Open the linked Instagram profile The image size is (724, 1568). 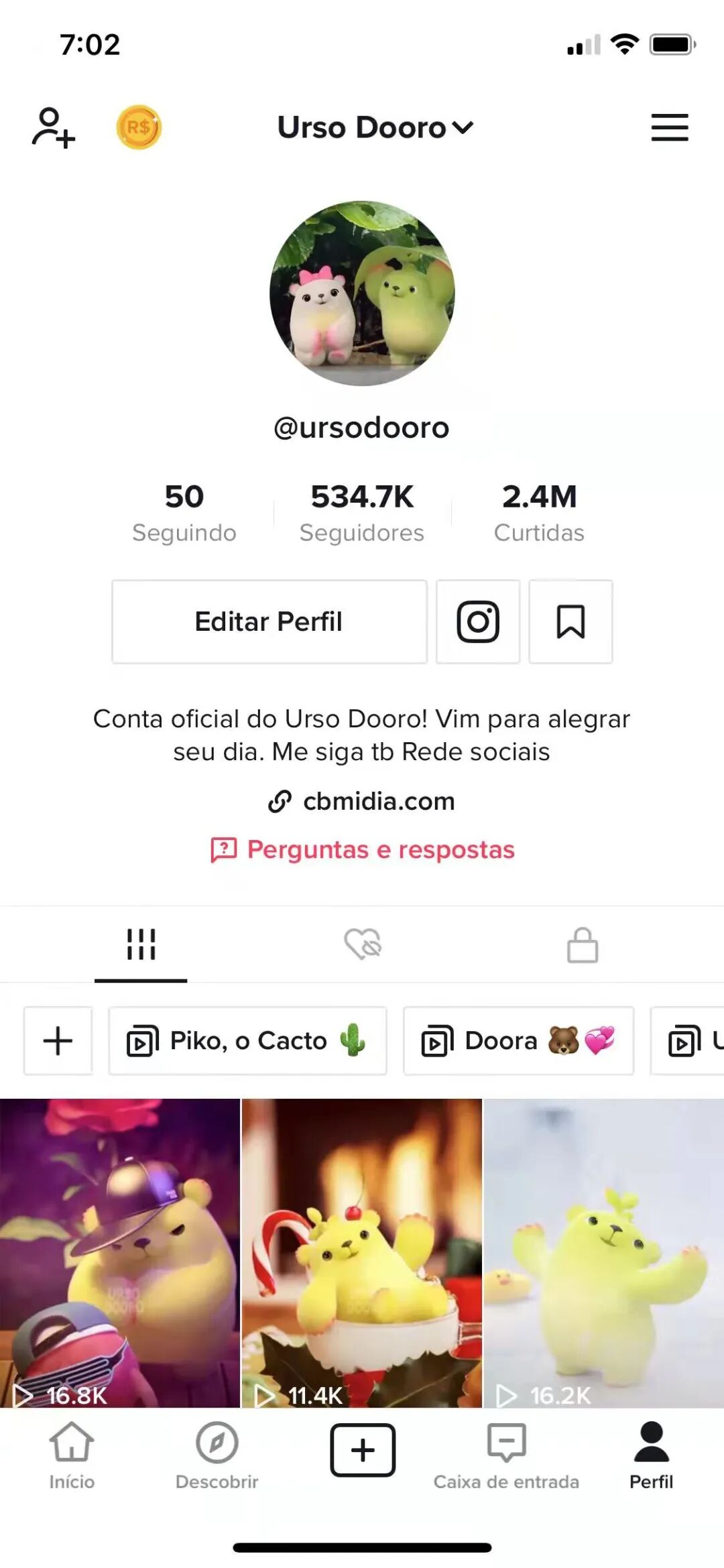[478, 621]
